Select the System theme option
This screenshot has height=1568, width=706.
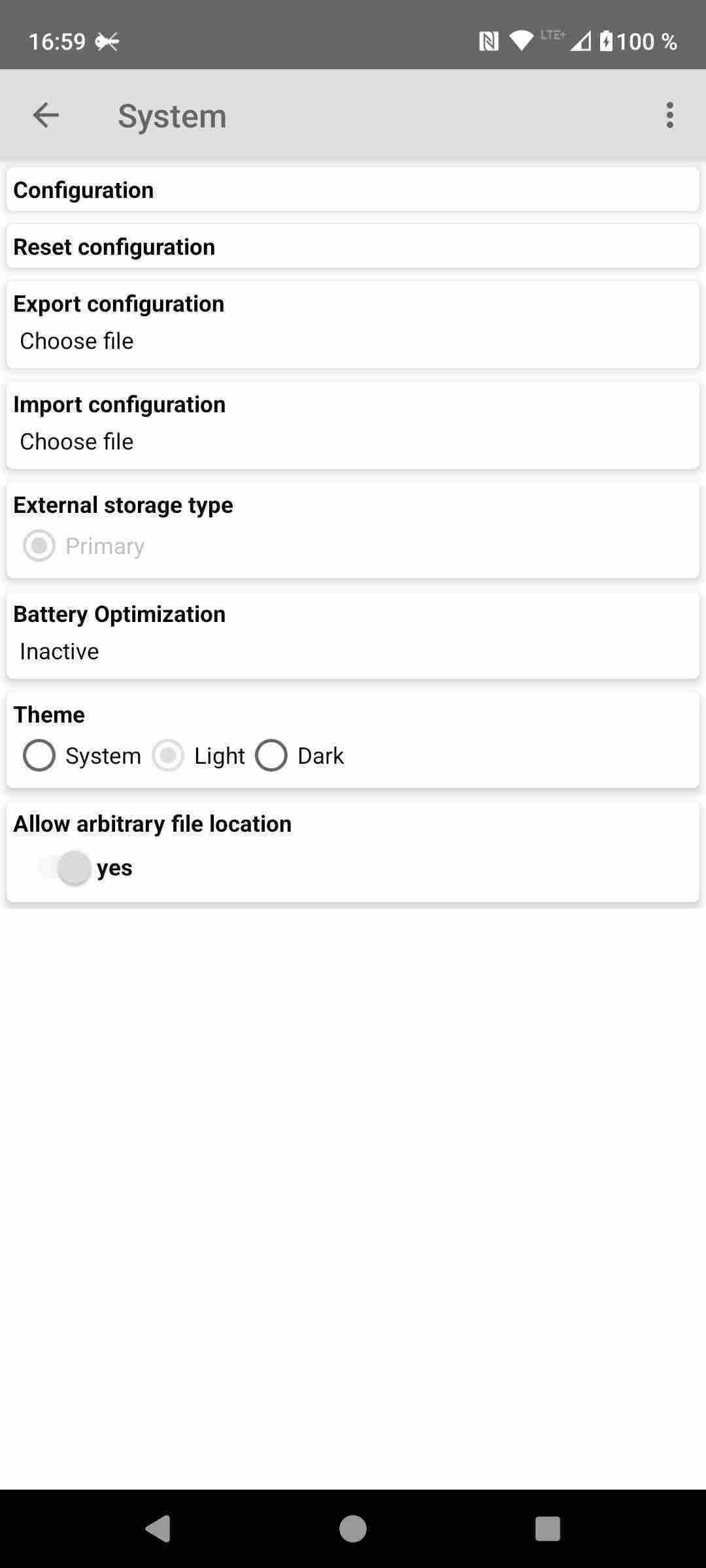click(39, 756)
